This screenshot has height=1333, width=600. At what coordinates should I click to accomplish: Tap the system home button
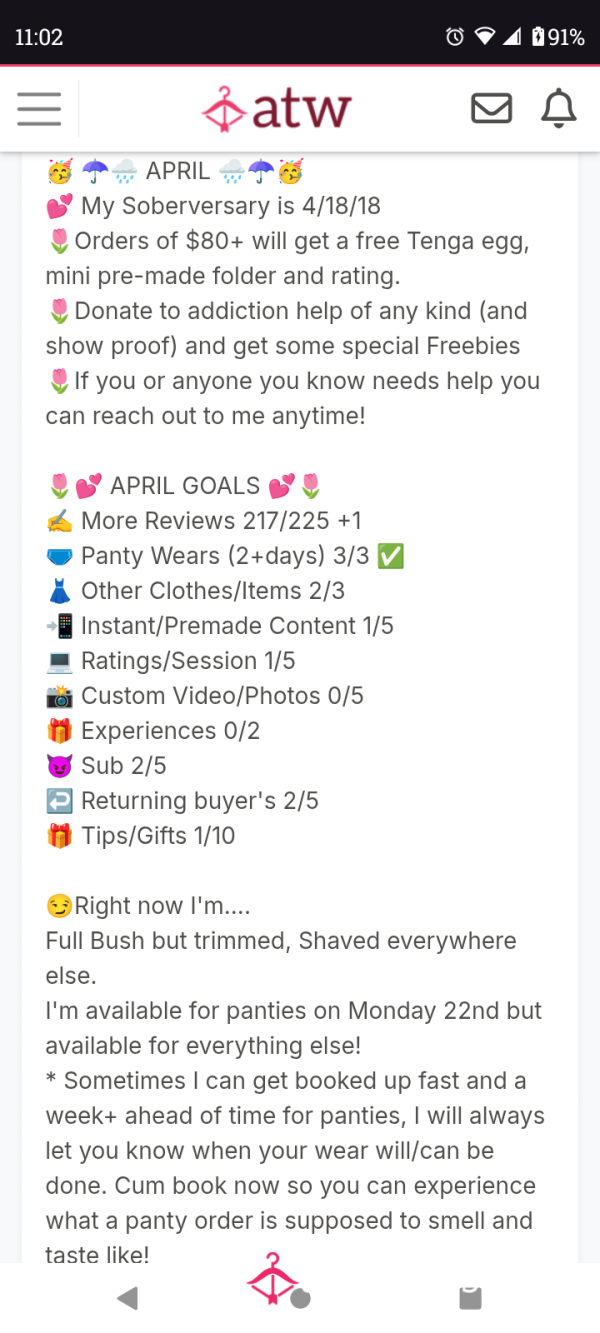coord(300,1298)
